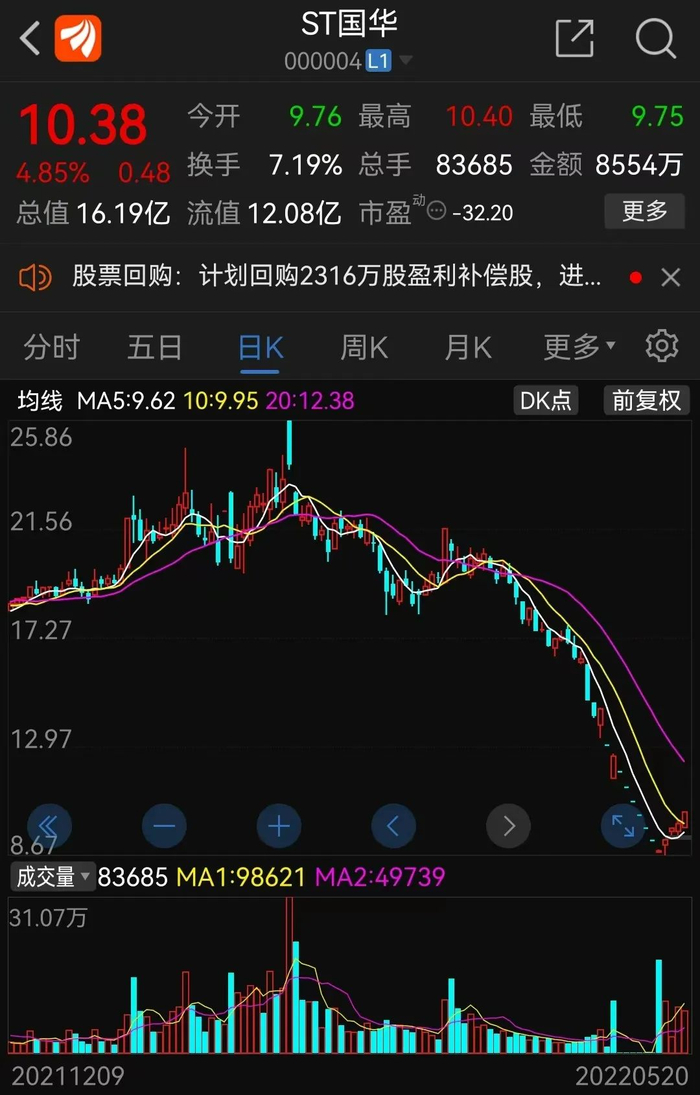Viewport: 700px width, 1095px height.
Task: Zoom out the K-line chart
Action: point(164,826)
